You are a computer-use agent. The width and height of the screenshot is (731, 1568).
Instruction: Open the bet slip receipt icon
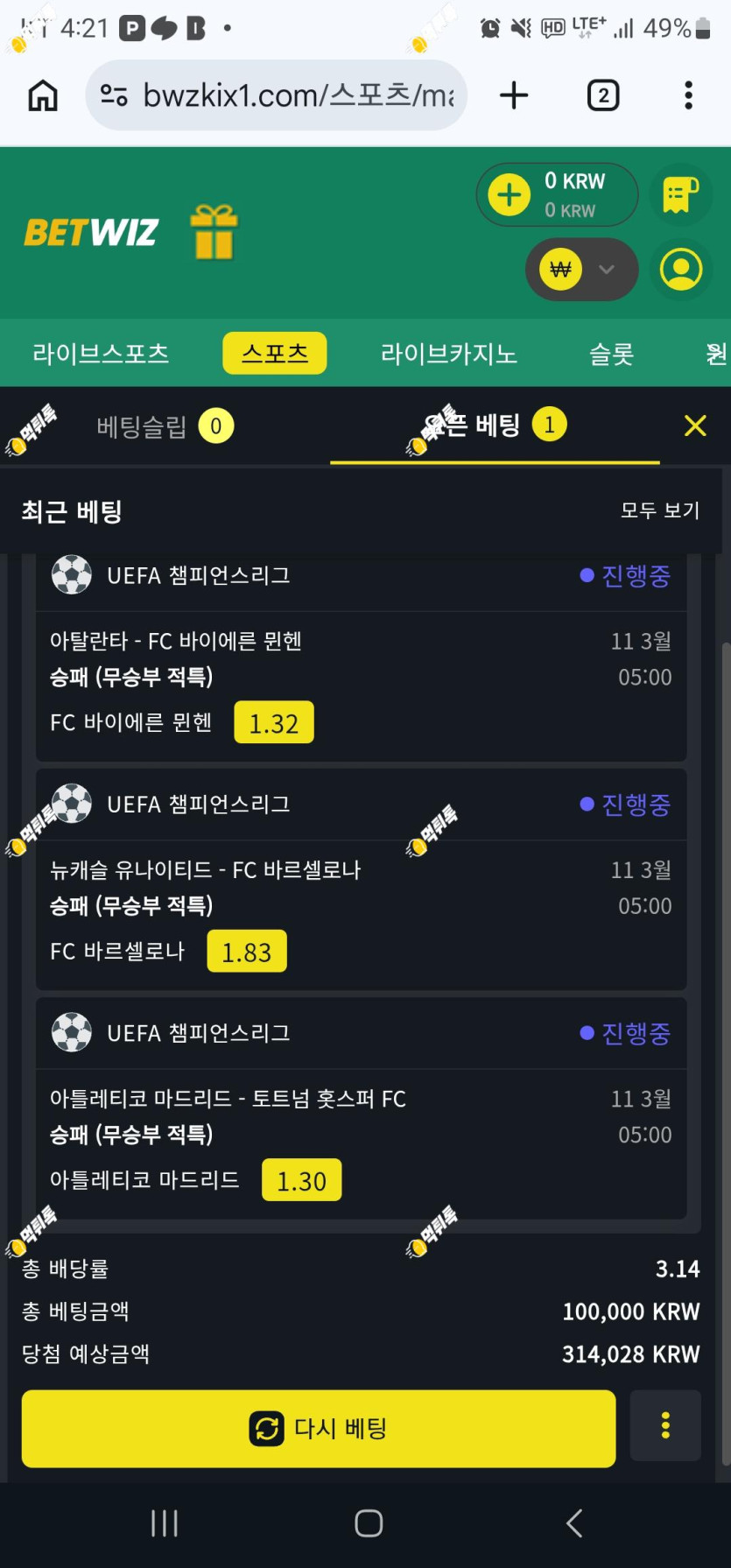tap(681, 194)
